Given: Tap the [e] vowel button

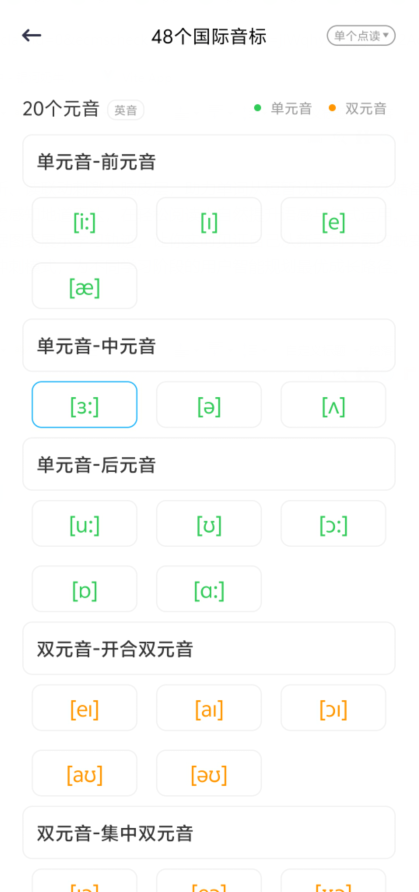Looking at the screenshot, I should pyautogui.click(x=333, y=221).
